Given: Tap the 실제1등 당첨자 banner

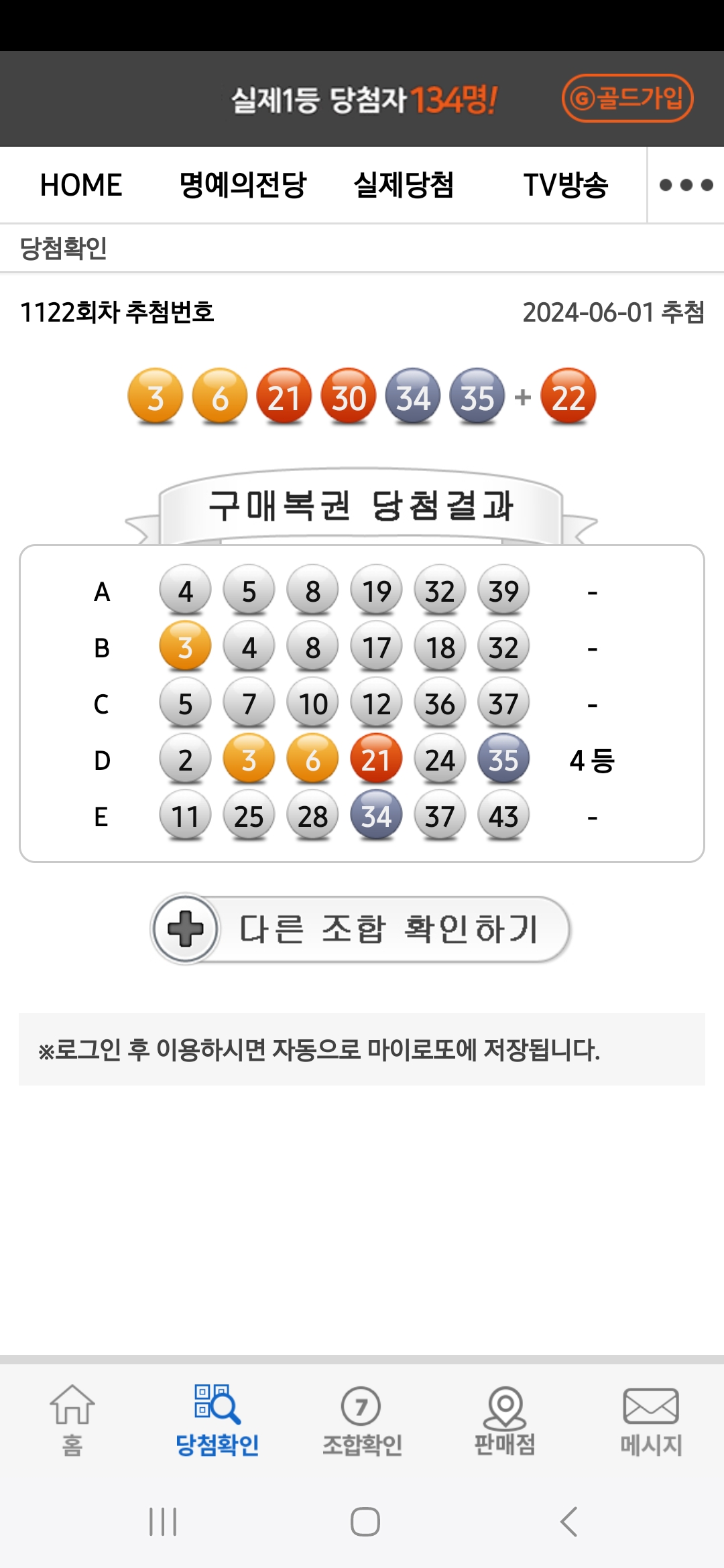Looking at the screenshot, I should 364,100.
